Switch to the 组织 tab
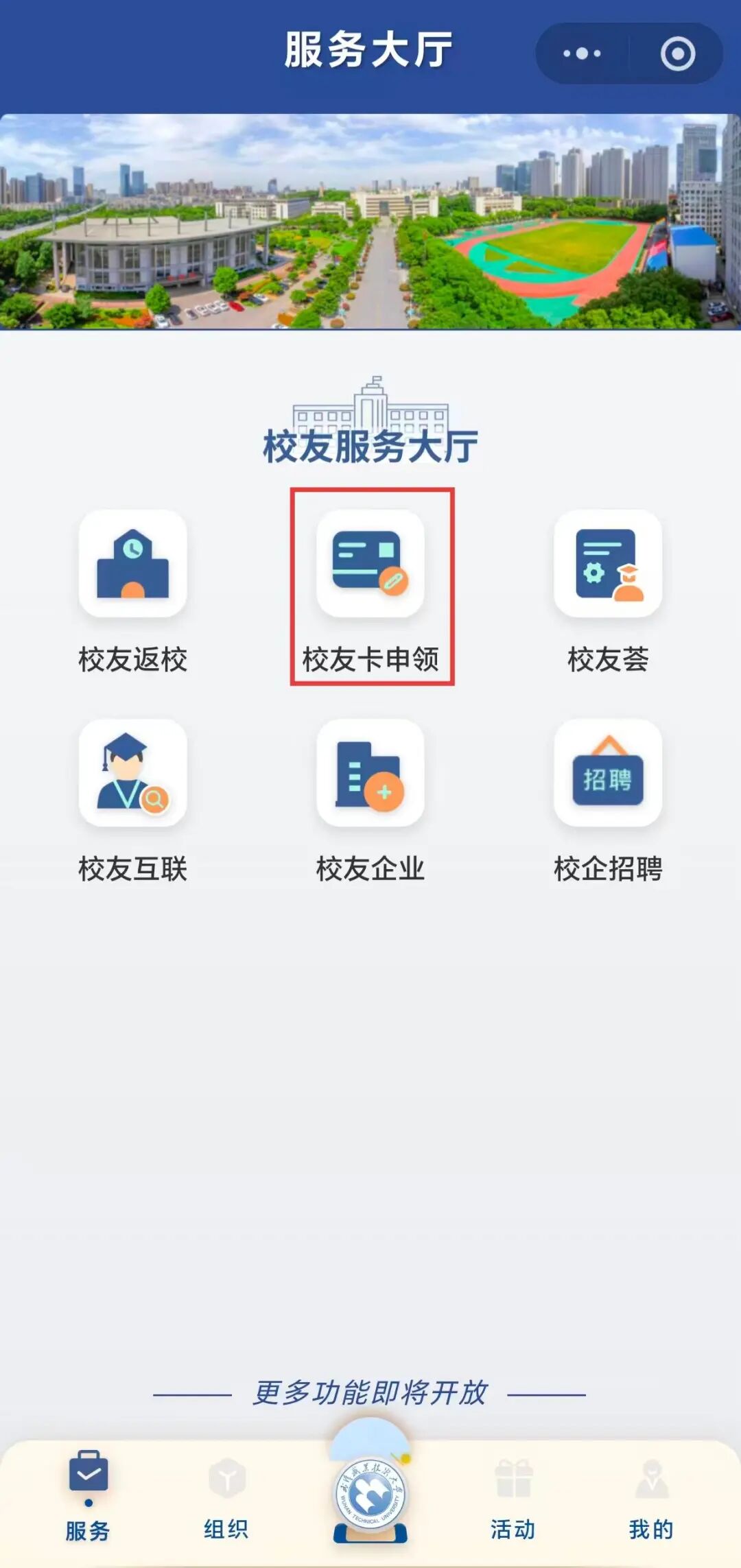The height and width of the screenshot is (1568, 741). point(226,1495)
